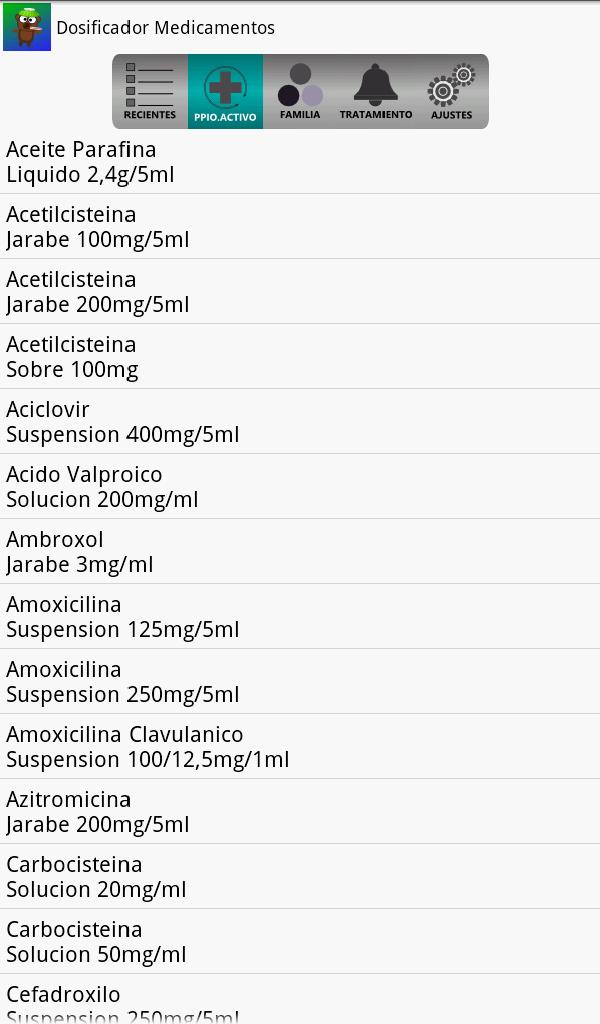Image resolution: width=600 pixels, height=1024 pixels.
Task: Select Aciclovir Suspension 400mg/5ml
Action: tap(300, 422)
